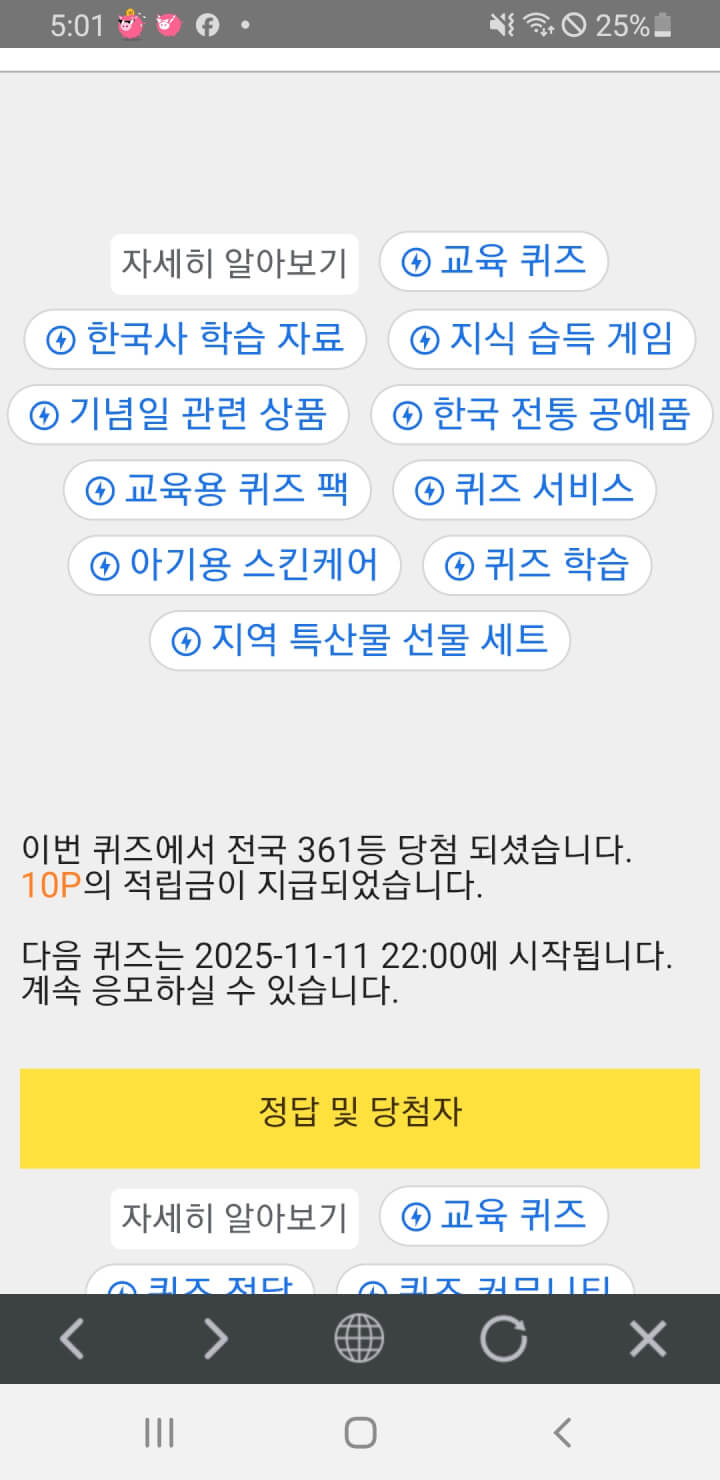Open the 한국사 학습 자료 chip
This screenshot has height=1480, width=720.
tap(196, 340)
